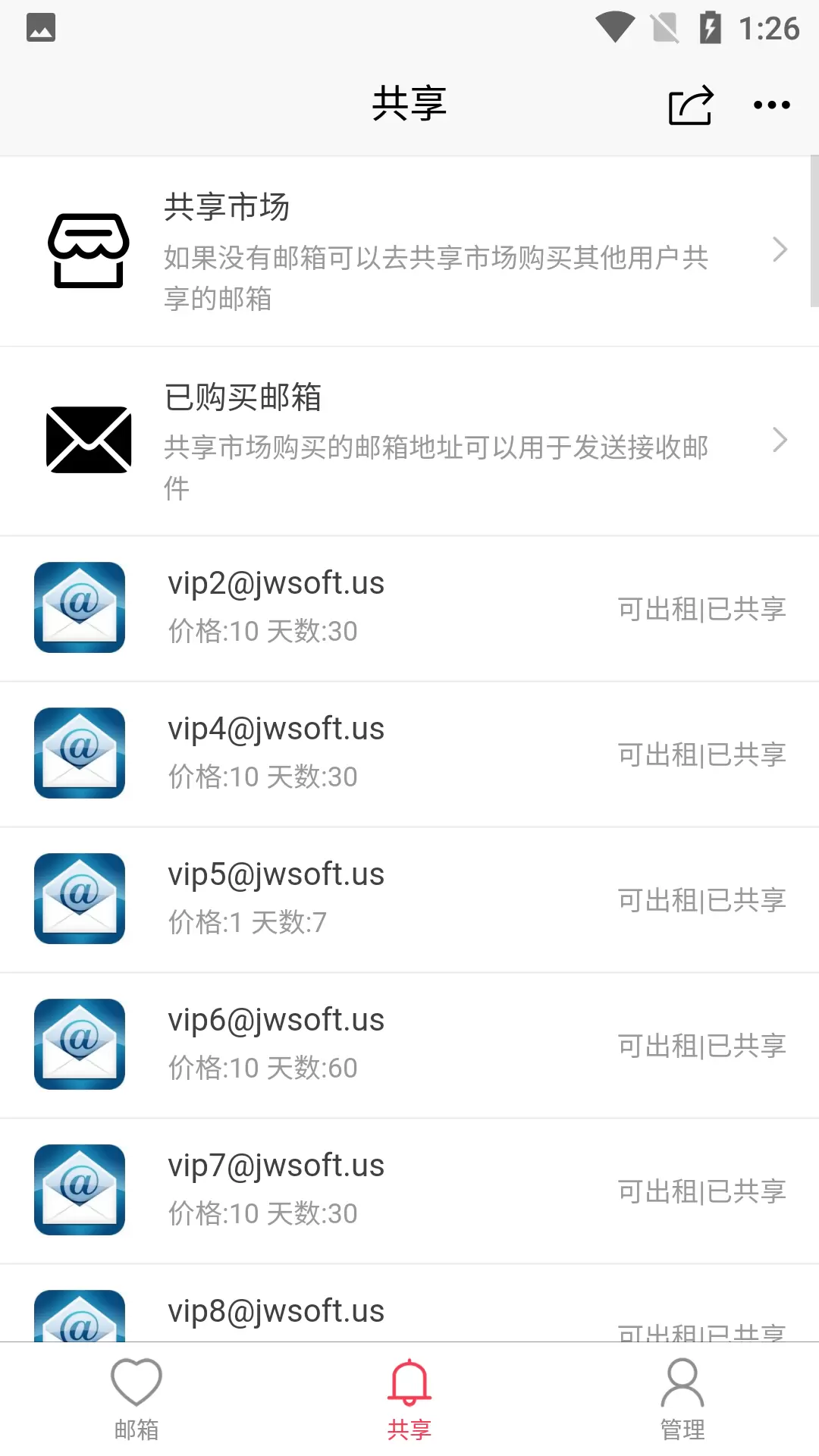Go to the 管理 tab
The image size is (819, 1456).
click(682, 1399)
